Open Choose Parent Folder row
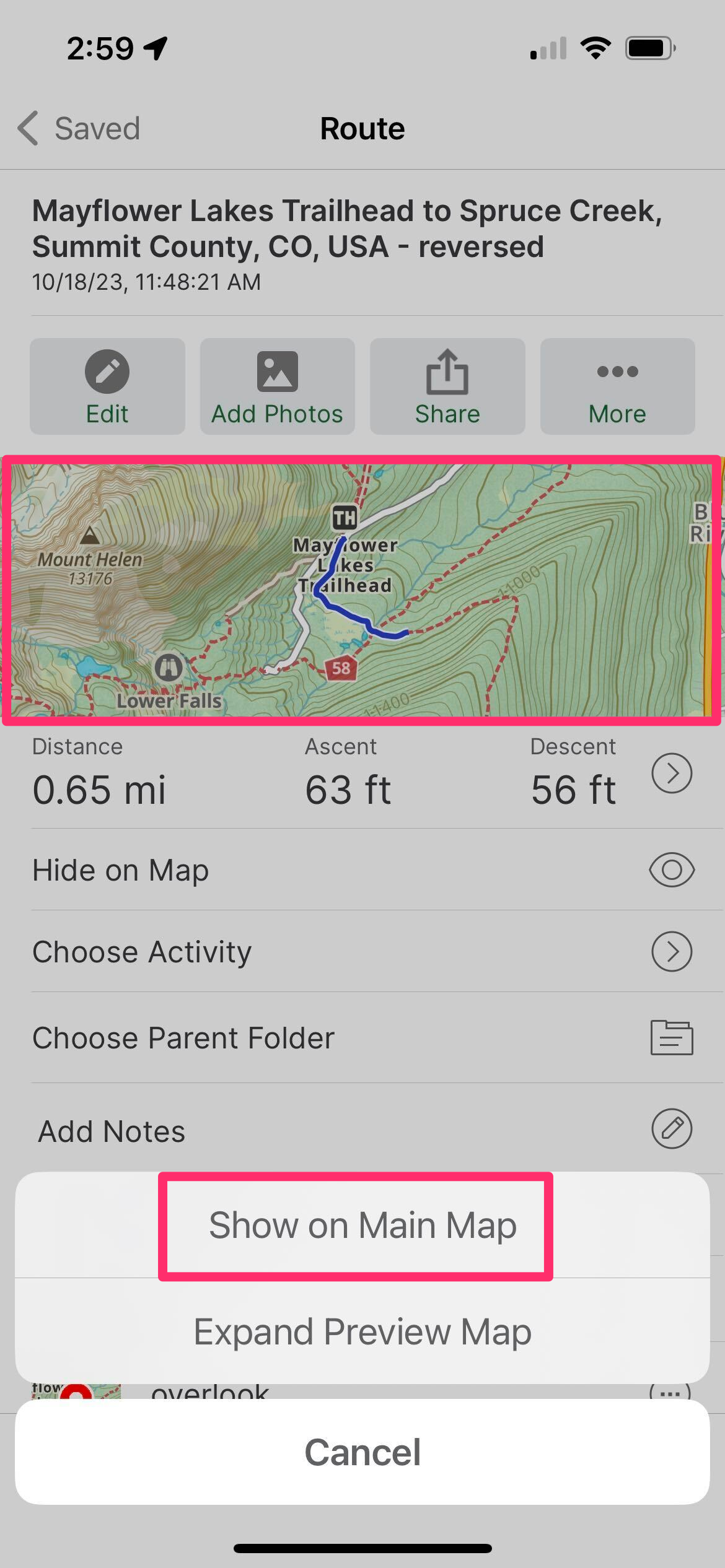The image size is (725, 1568). [362, 1038]
